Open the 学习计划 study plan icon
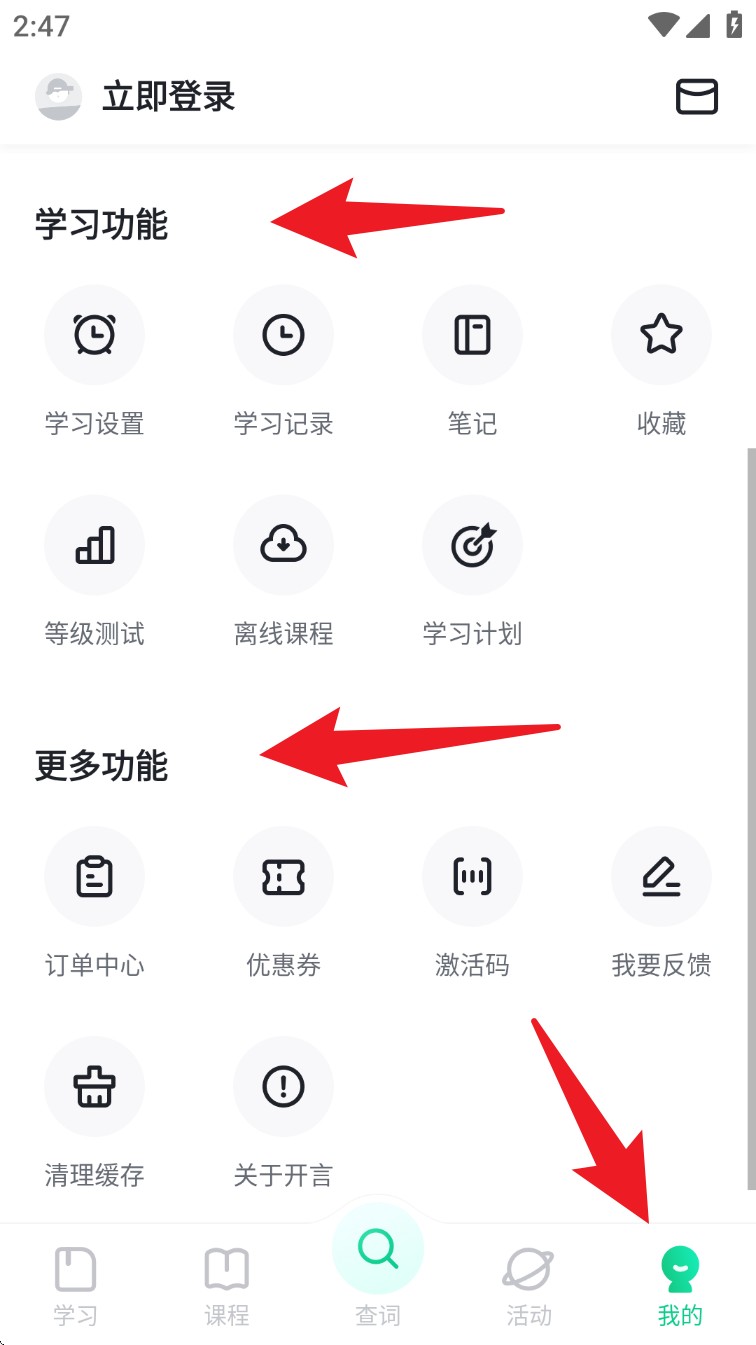Viewport: 756px width, 1345px height. pos(472,545)
